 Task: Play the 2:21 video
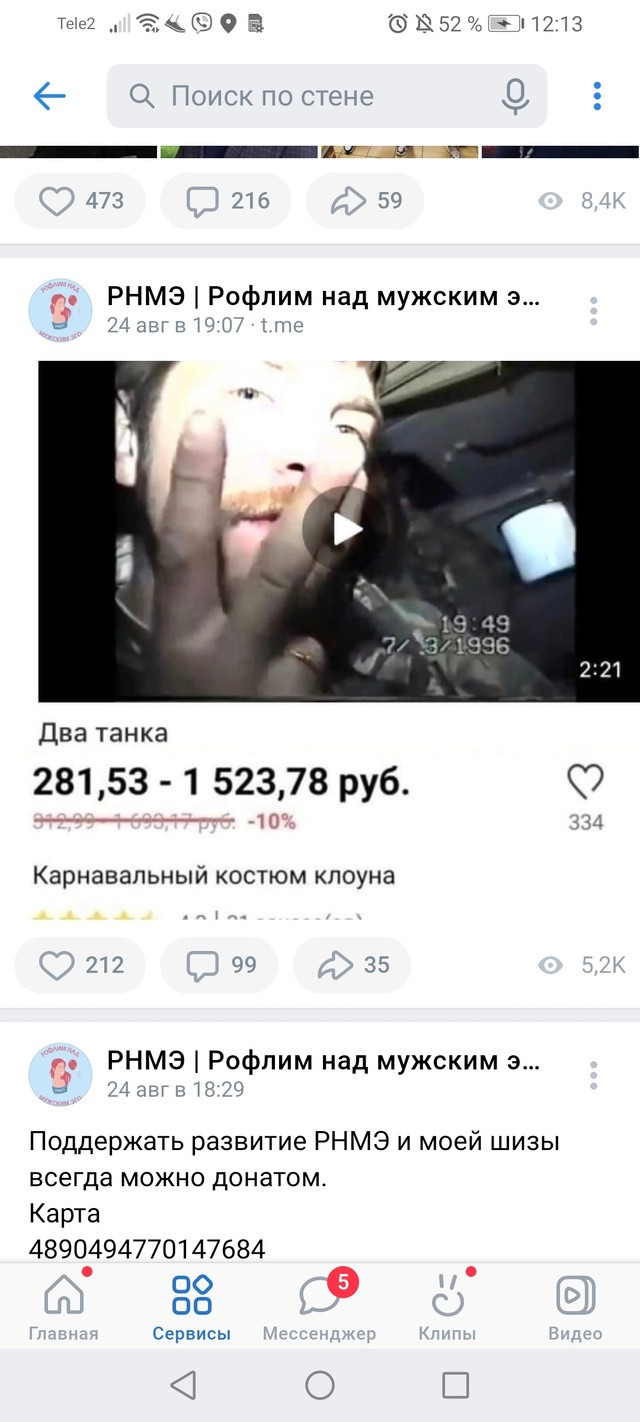tap(347, 530)
